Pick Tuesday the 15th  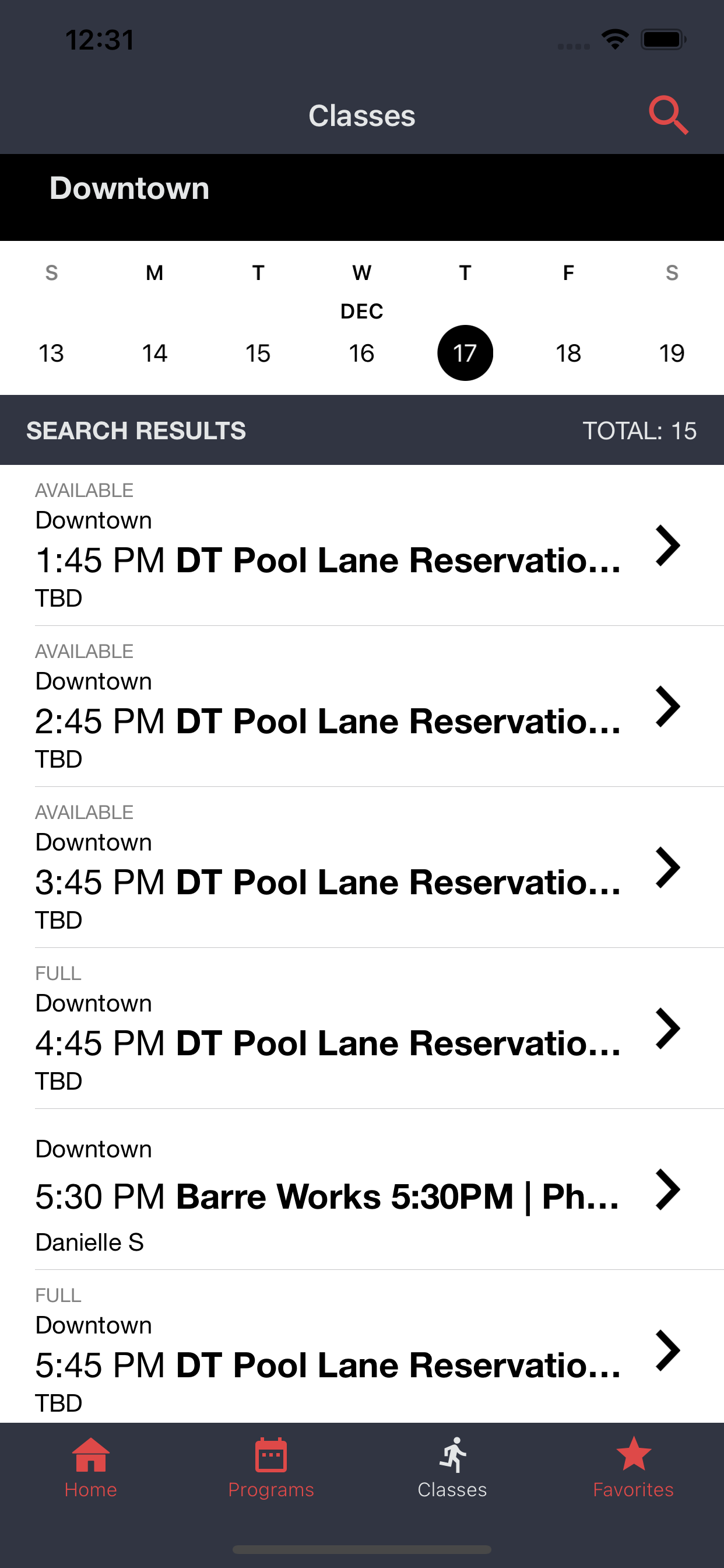(258, 353)
